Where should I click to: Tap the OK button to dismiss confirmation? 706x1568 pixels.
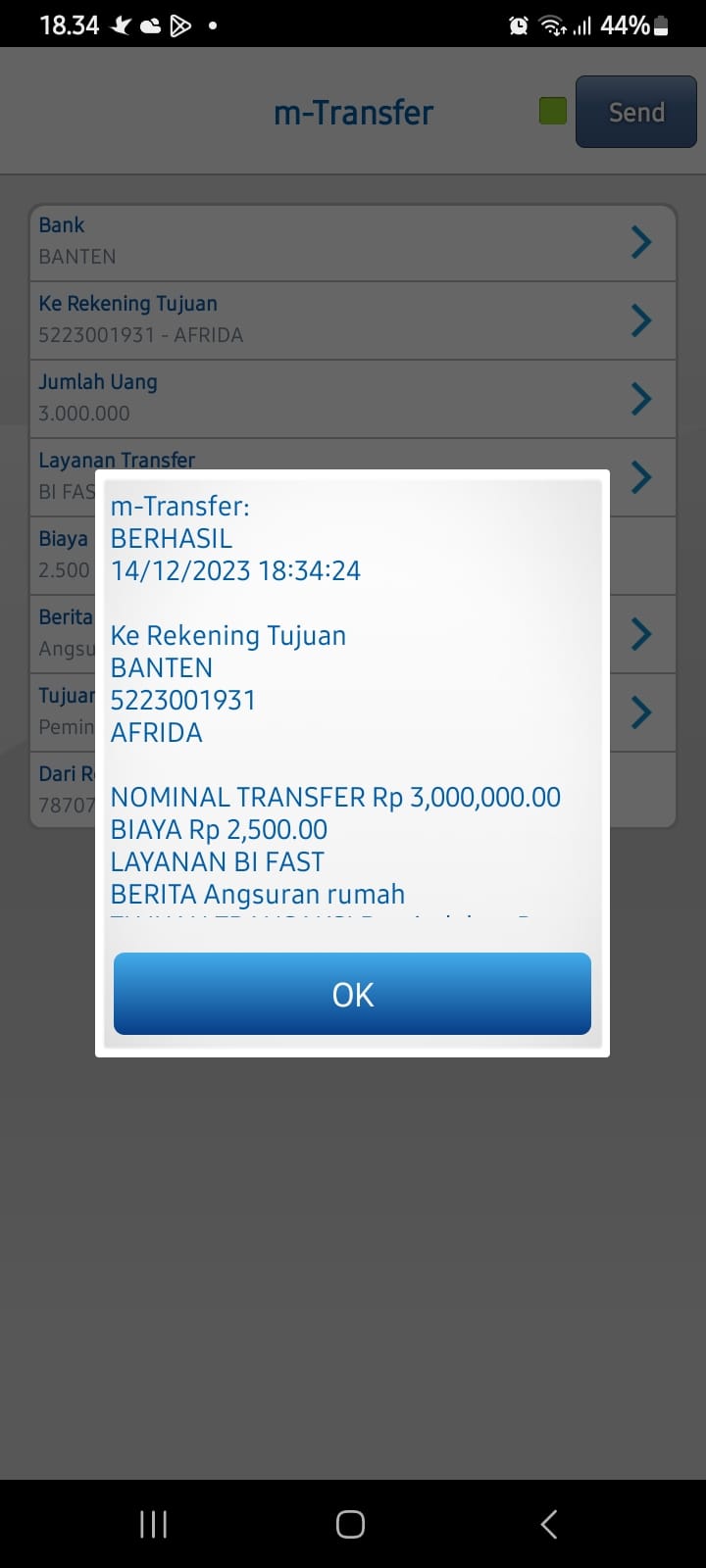pyautogui.click(x=351, y=994)
